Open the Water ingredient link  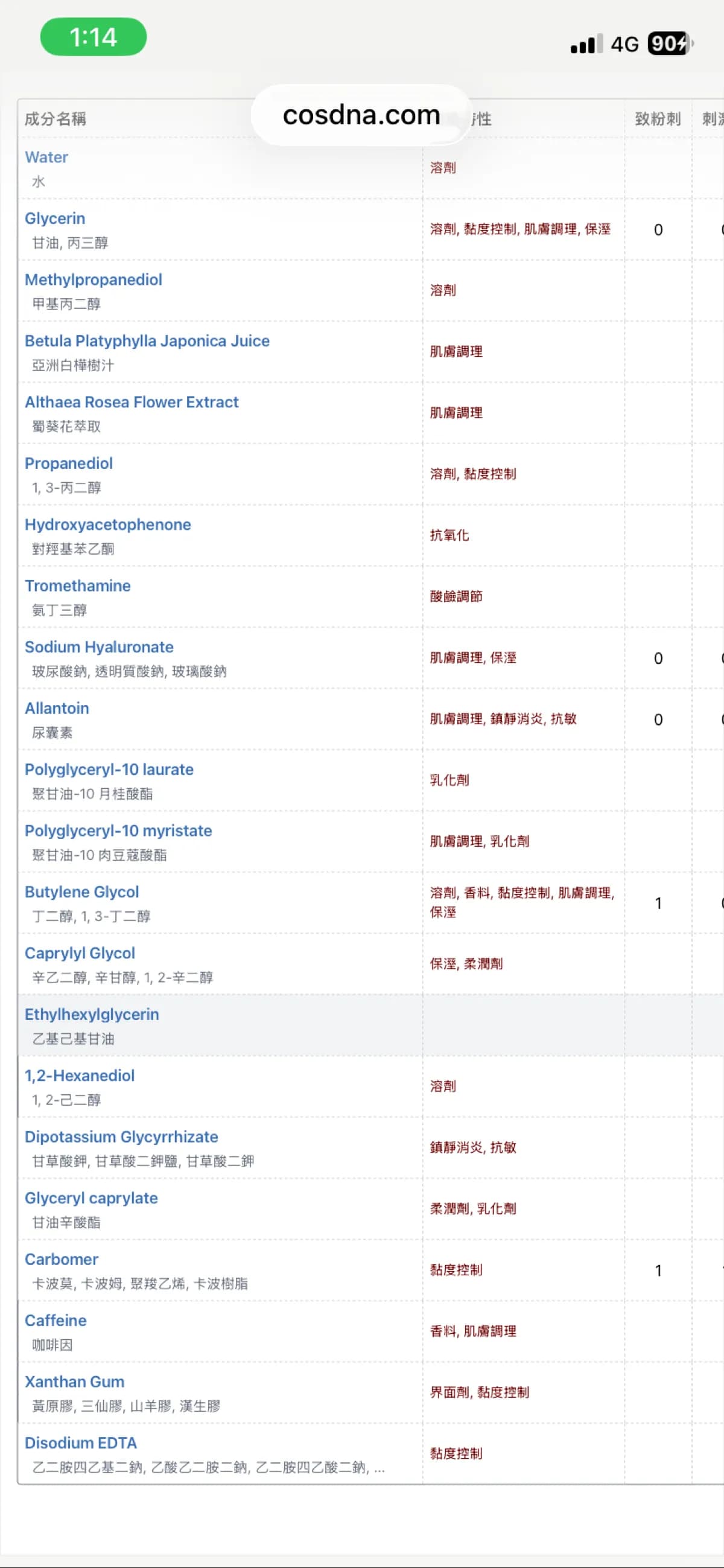click(x=46, y=157)
